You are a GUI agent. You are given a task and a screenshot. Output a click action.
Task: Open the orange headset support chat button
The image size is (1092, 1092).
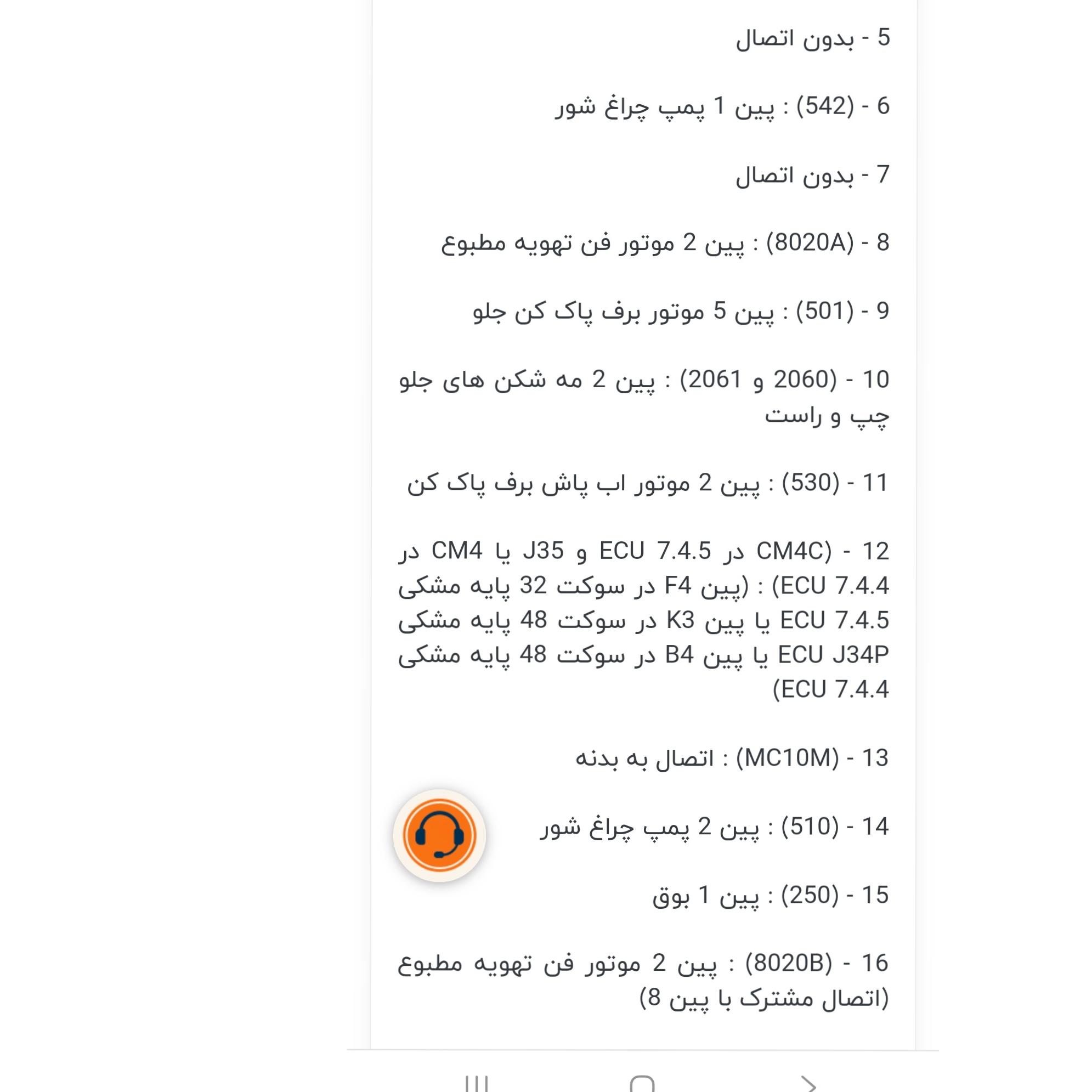(x=439, y=835)
